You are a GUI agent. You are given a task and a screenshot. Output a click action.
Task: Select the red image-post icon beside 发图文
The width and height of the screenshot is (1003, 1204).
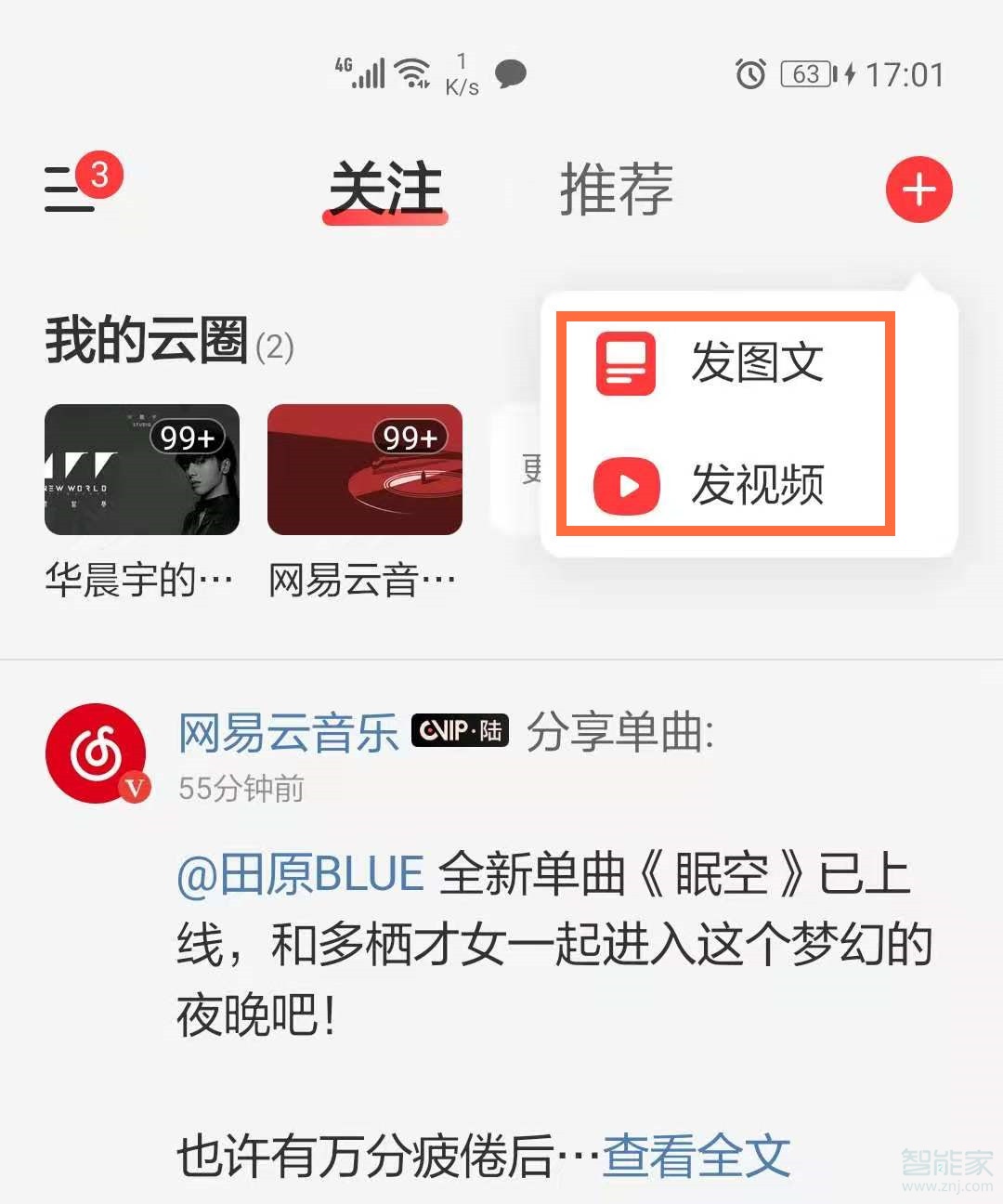coord(625,363)
